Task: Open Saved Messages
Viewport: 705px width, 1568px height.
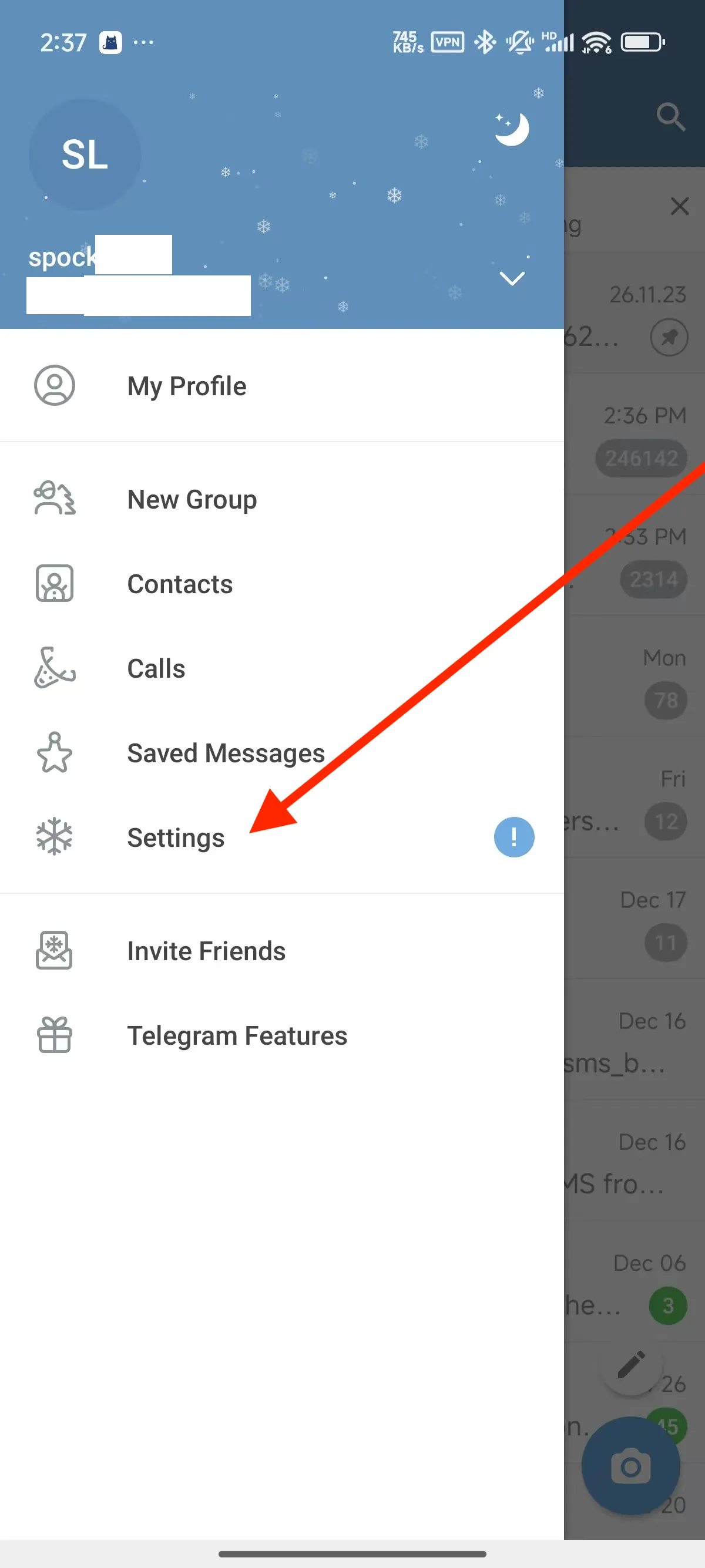Action: (x=225, y=753)
